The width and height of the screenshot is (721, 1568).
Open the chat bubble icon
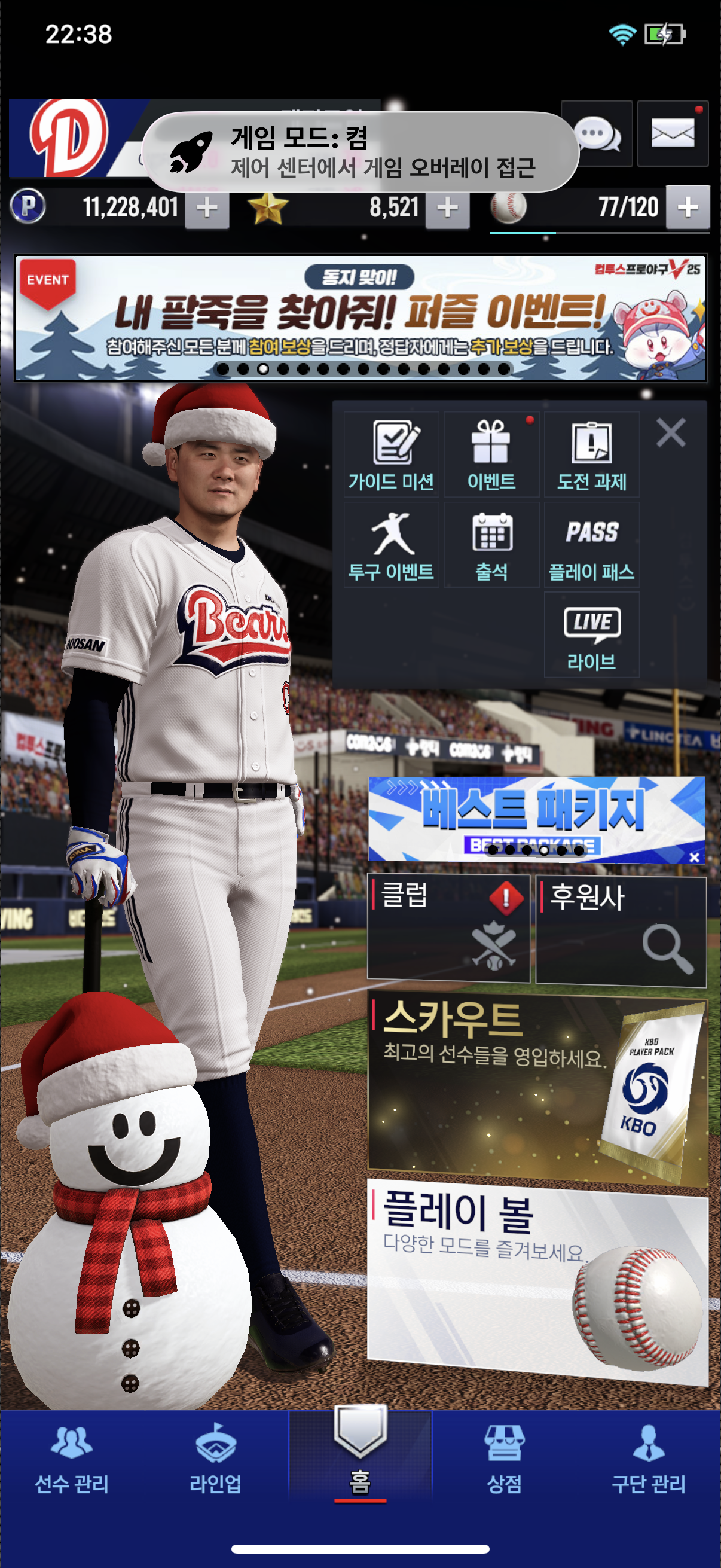tap(597, 133)
